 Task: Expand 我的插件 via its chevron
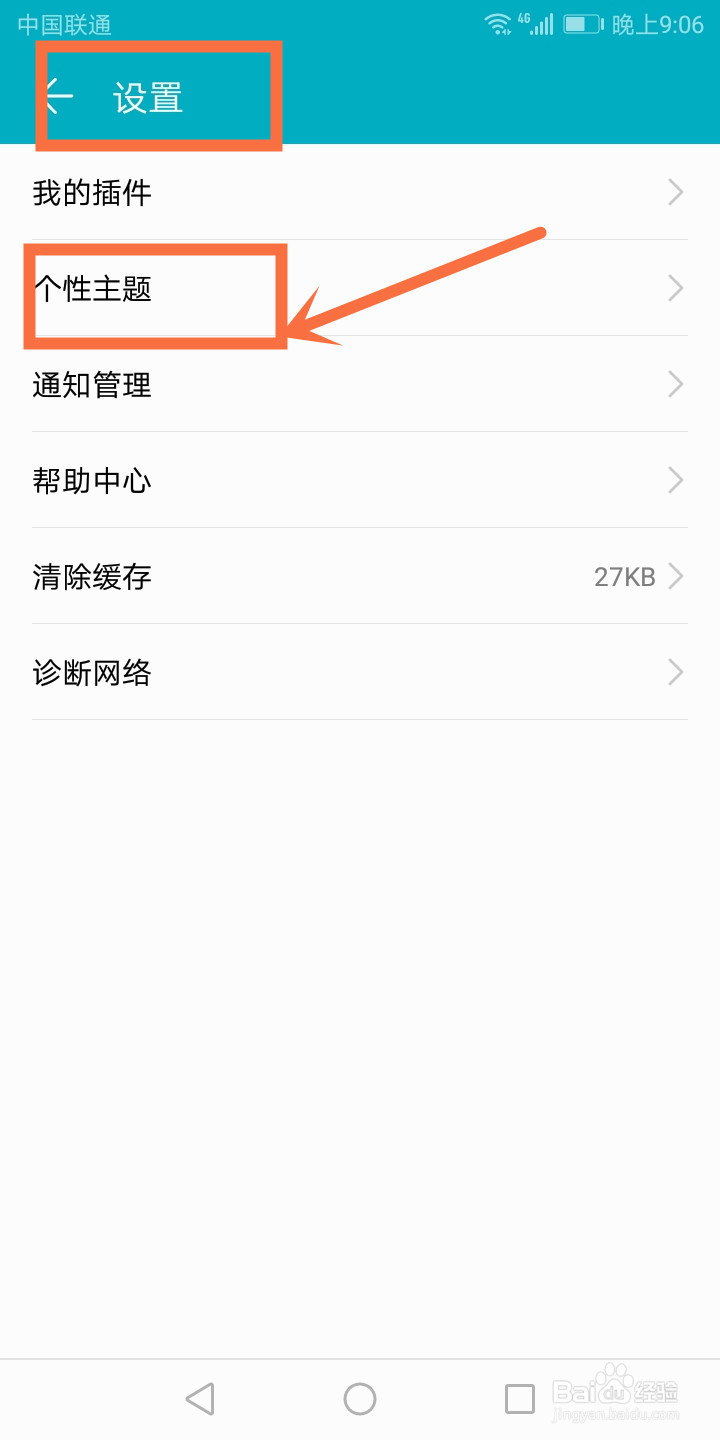click(x=675, y=192)
